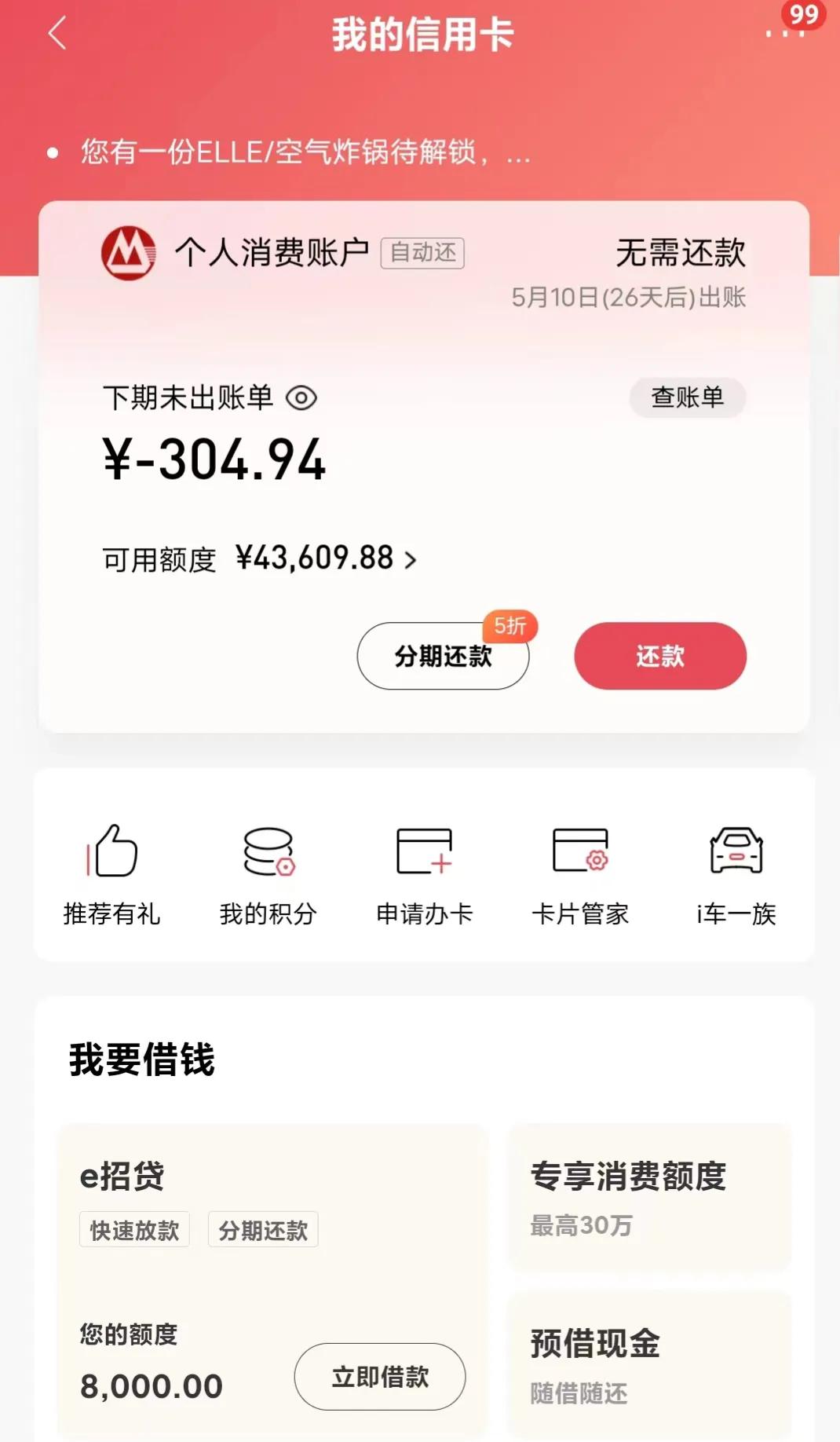Open 查账单 to view the bill

pyautogui.click(x=687, y=398)
